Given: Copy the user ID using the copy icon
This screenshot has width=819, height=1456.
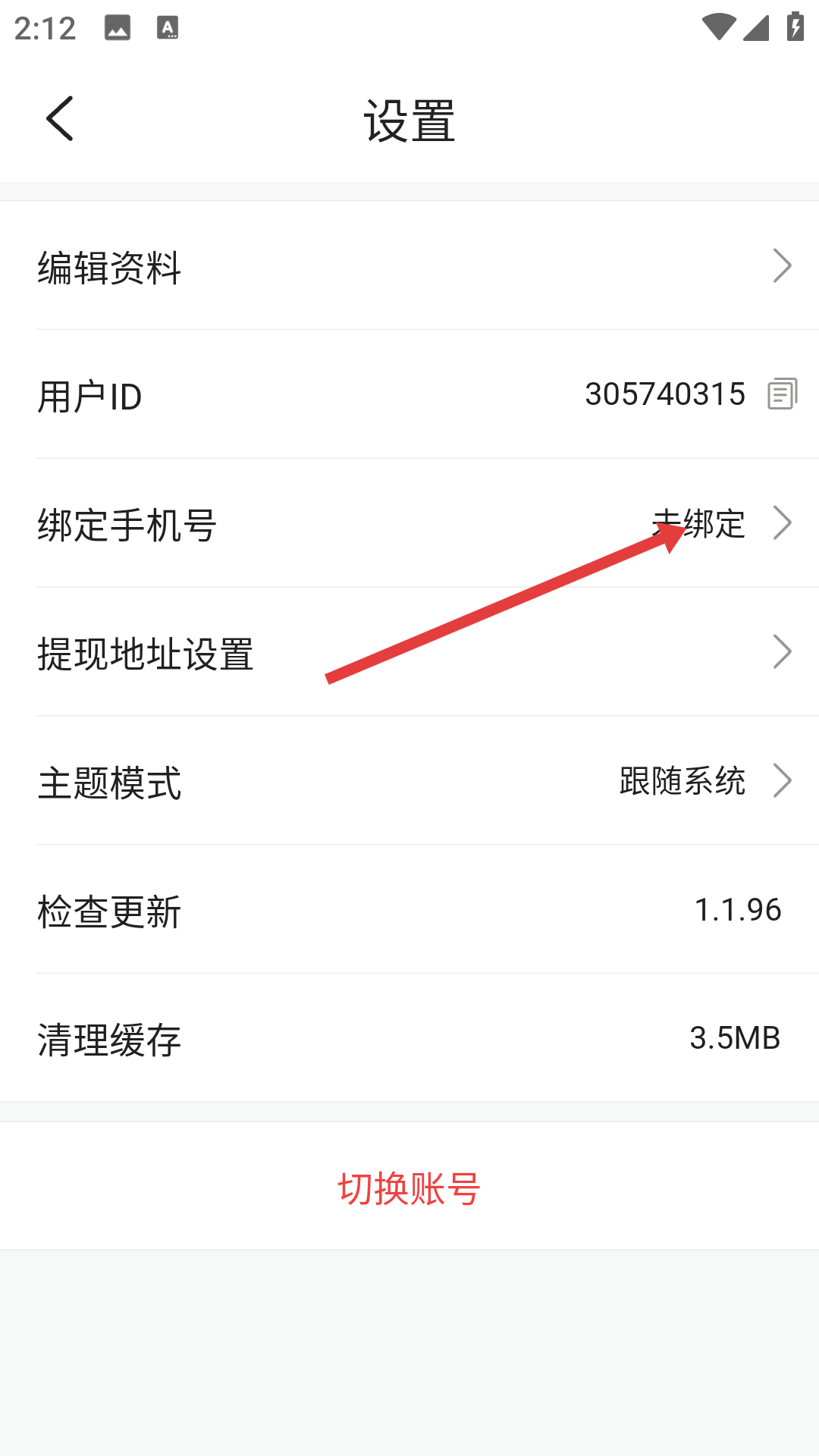Looking at the screenshot, I should tap(783, 394).
